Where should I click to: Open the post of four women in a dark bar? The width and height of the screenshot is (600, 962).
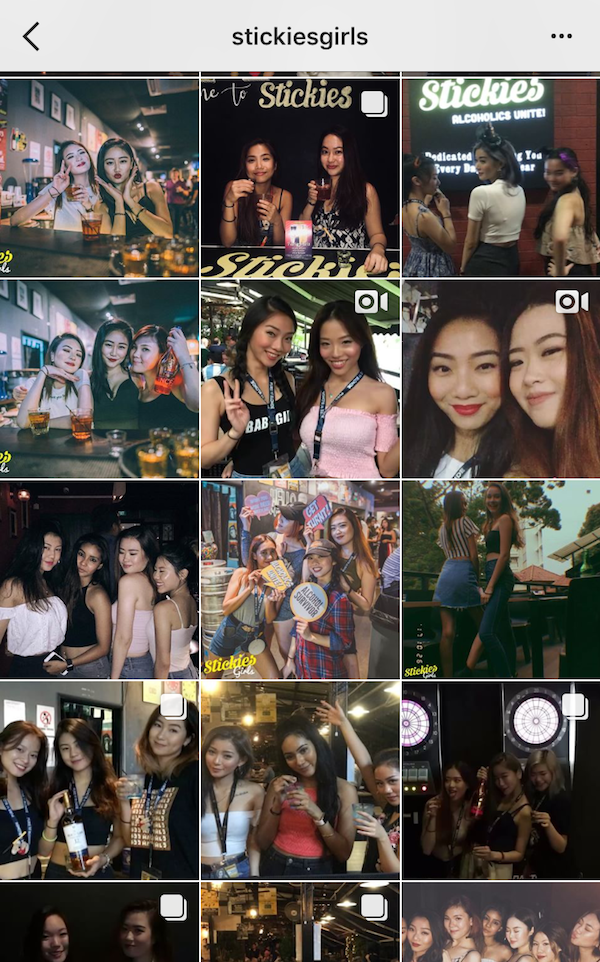tap(99, 580)
